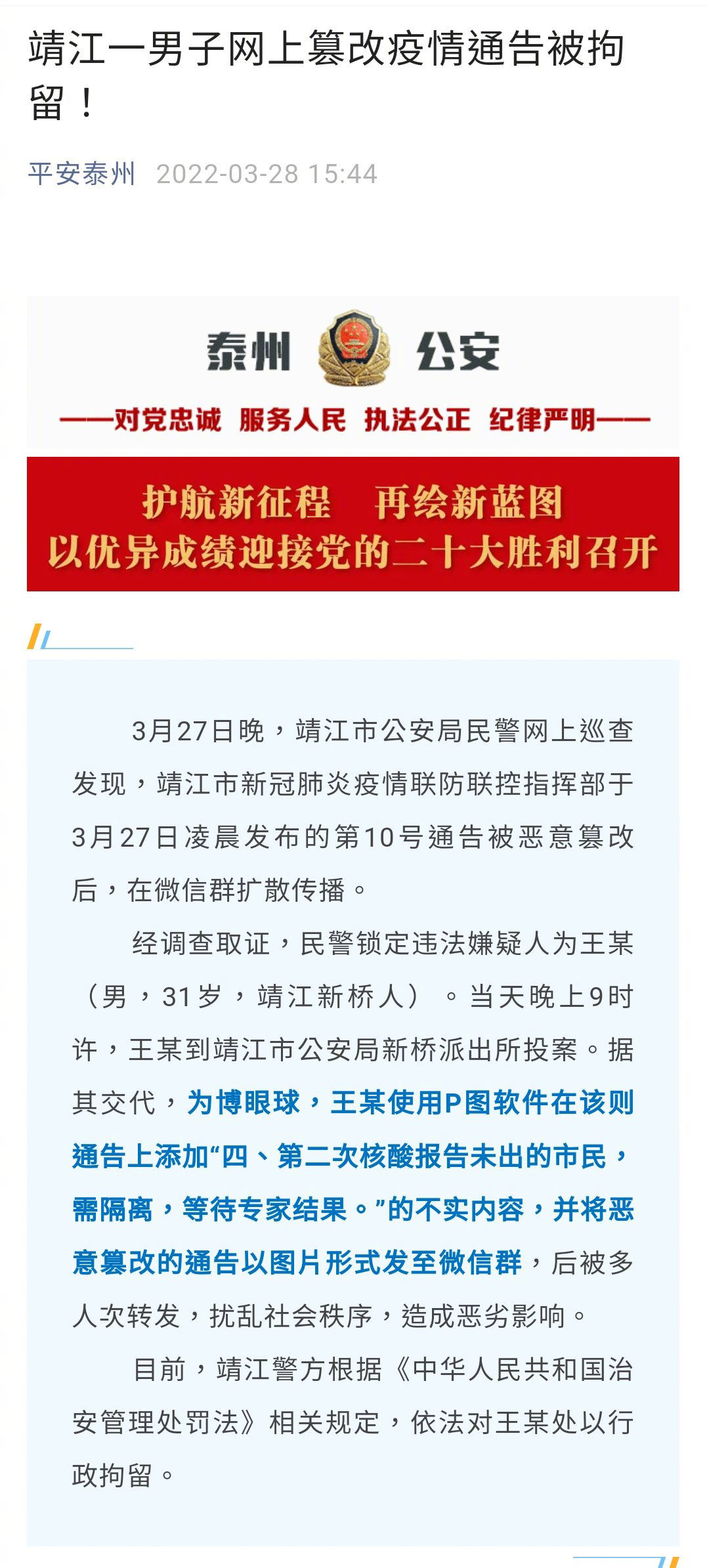Screen dimensions: 707x1568
Task: Open the 平安泰州 account link
Action: tap(81, 174)
